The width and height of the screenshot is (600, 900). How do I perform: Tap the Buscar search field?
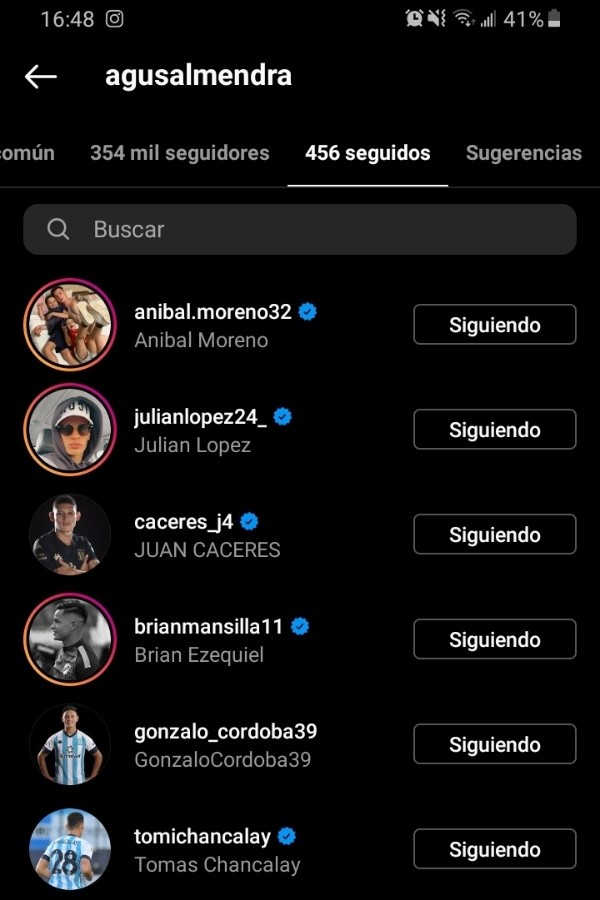[x=300, y=229]
